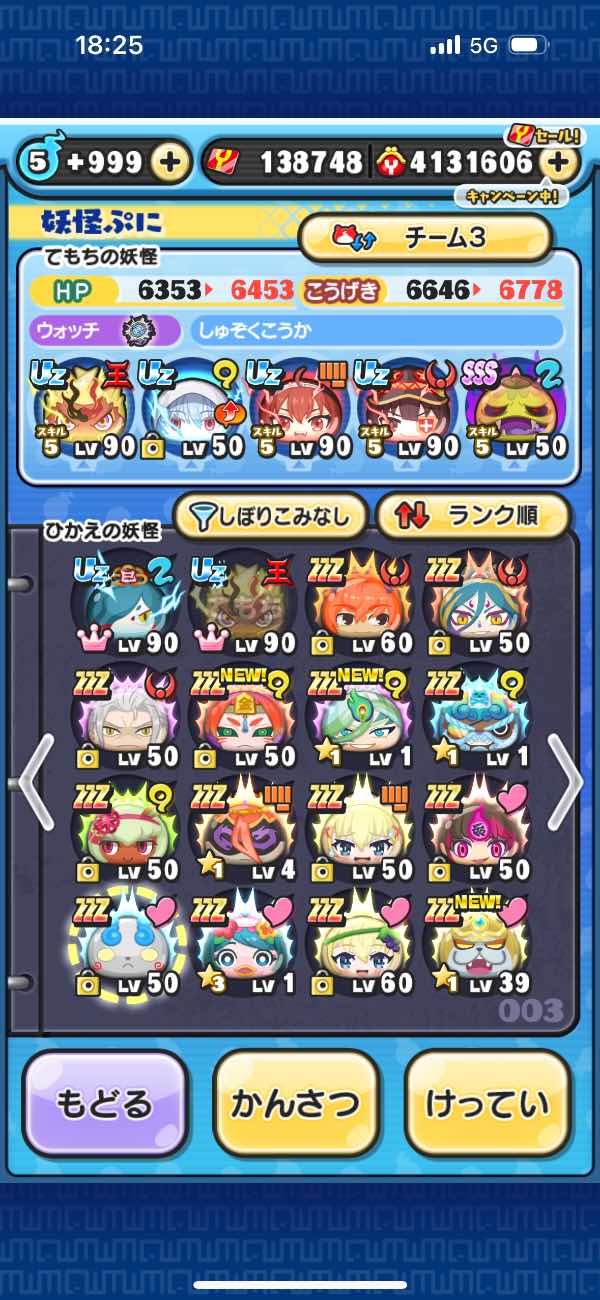Open the しゅぞくこうか tribe effect bar

pyautogui.click(x=375, y=331)
